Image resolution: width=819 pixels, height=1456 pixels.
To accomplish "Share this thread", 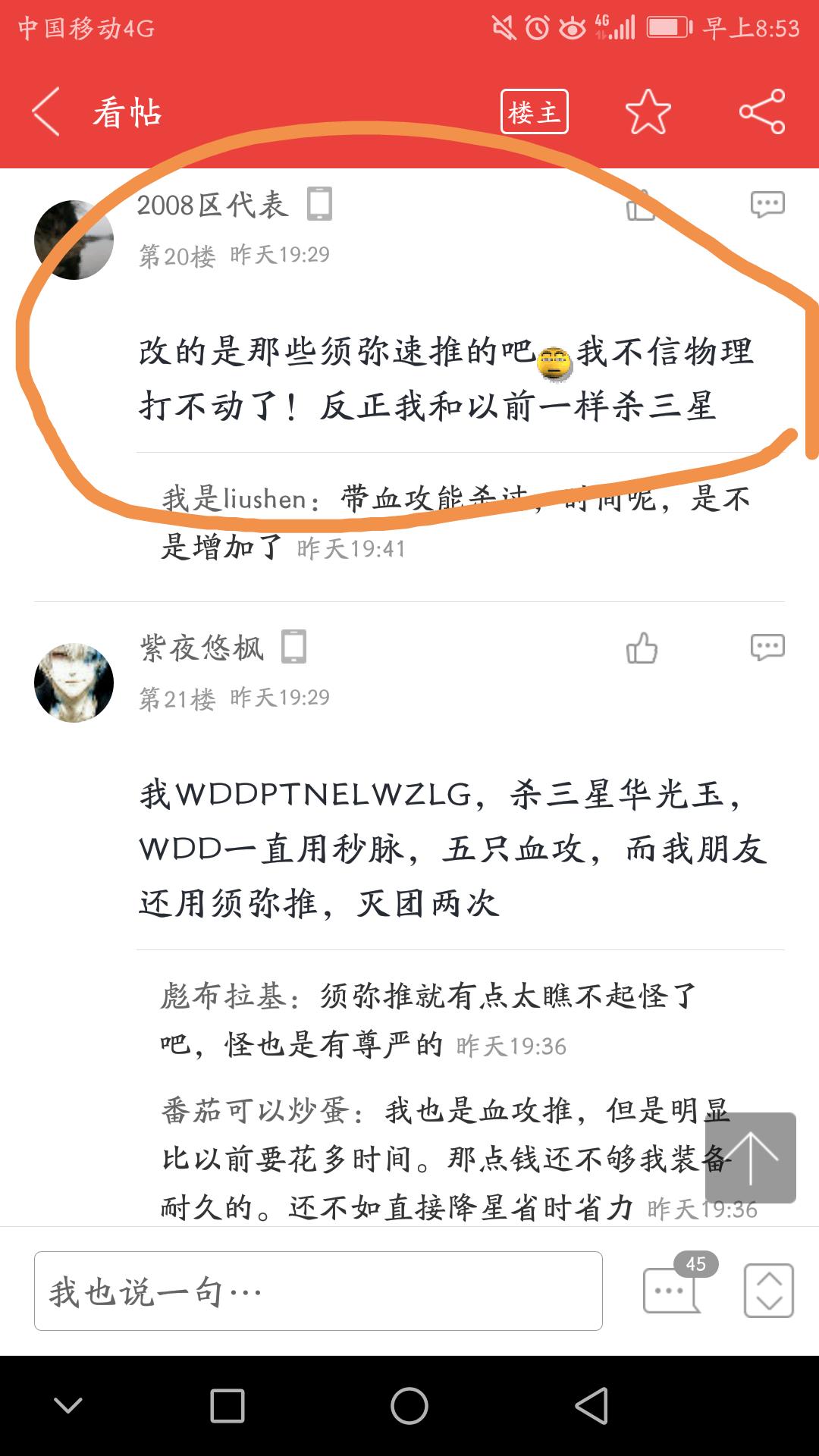I will pyautogui.click(x=762, y=112).
